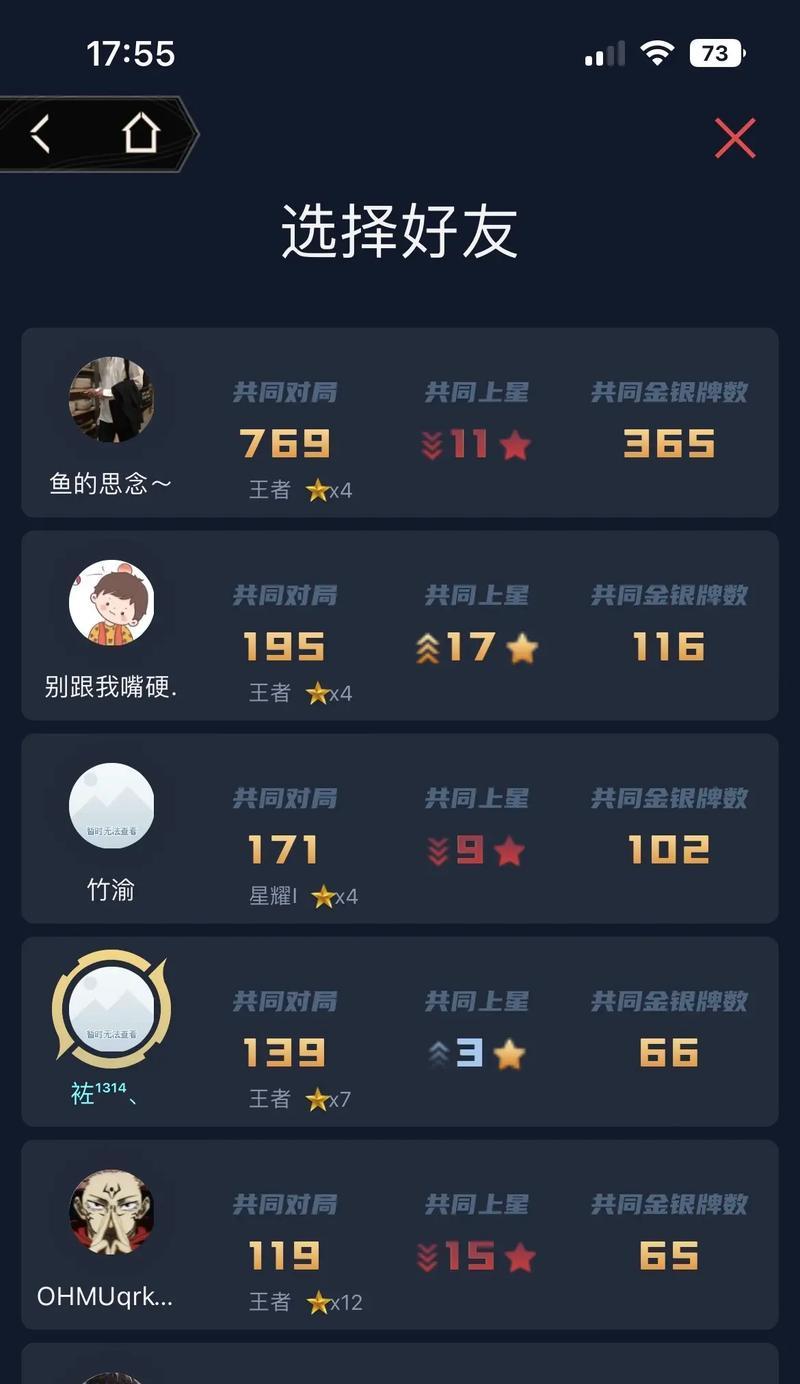The height and width of the screenshot is (1384, 800).
Task: Go back with the left arrow
Action: (x=40, y=133)
